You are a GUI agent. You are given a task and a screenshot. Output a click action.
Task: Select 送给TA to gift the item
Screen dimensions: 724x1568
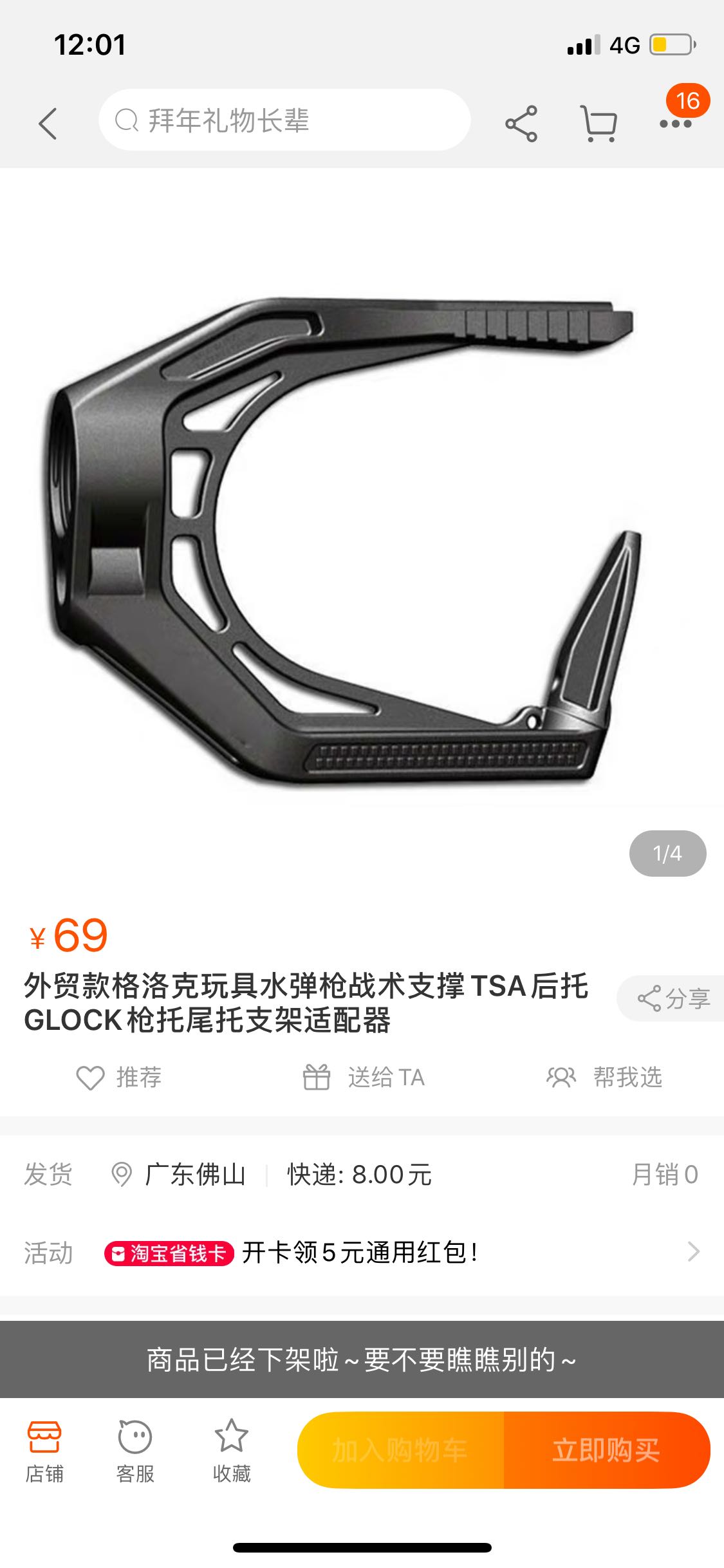[x=364, y=1077]
